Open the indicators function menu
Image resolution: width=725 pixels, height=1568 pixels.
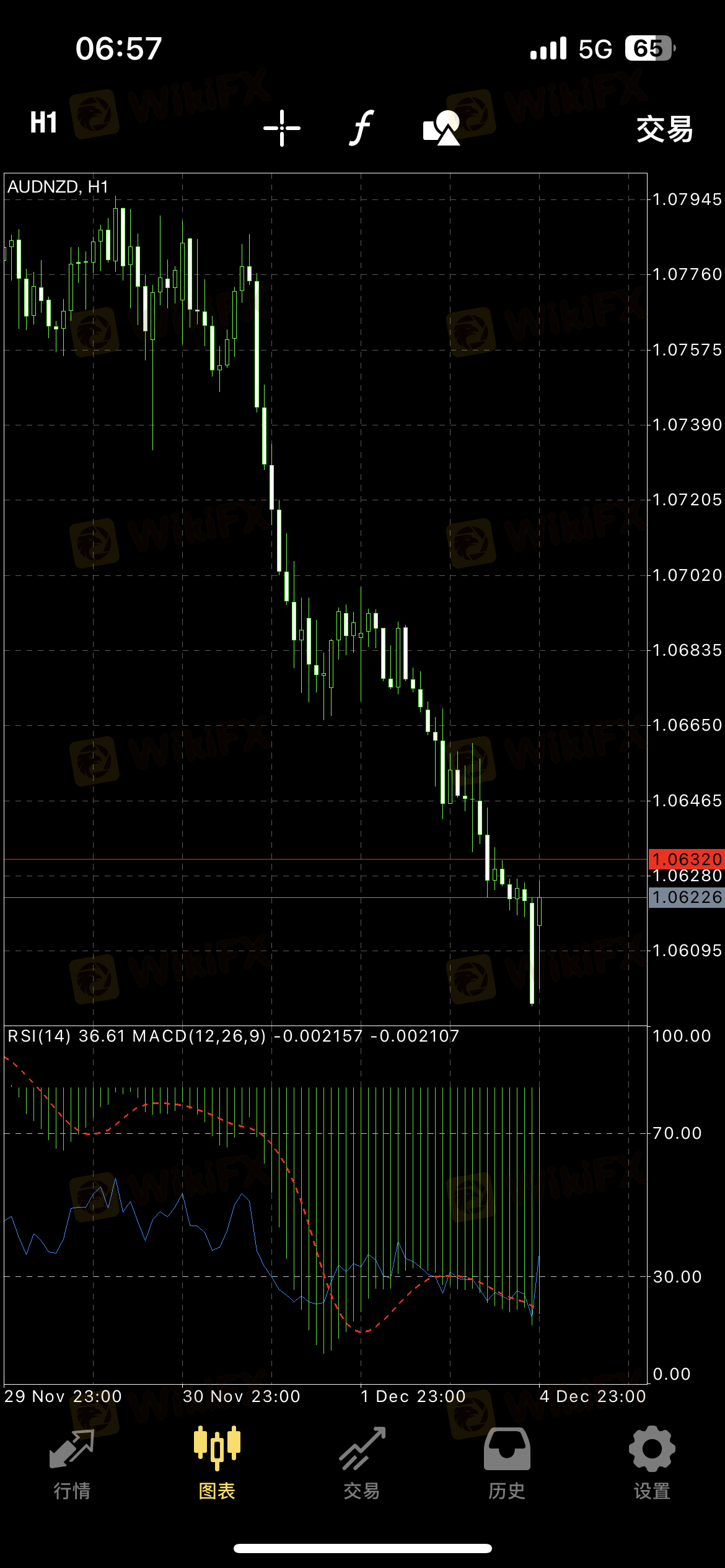click(x=362, y=128)
